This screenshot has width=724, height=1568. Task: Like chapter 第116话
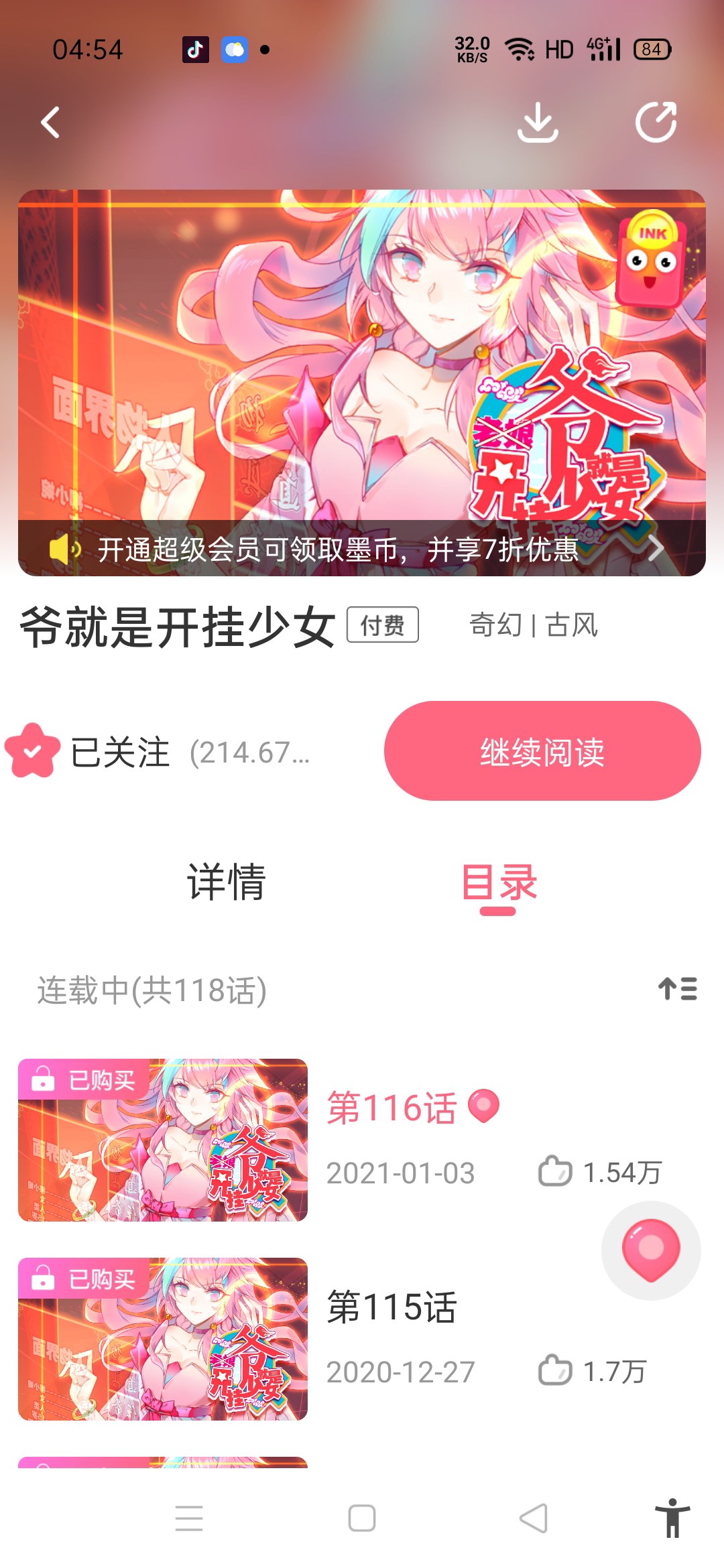click(x=555, y=1172)
